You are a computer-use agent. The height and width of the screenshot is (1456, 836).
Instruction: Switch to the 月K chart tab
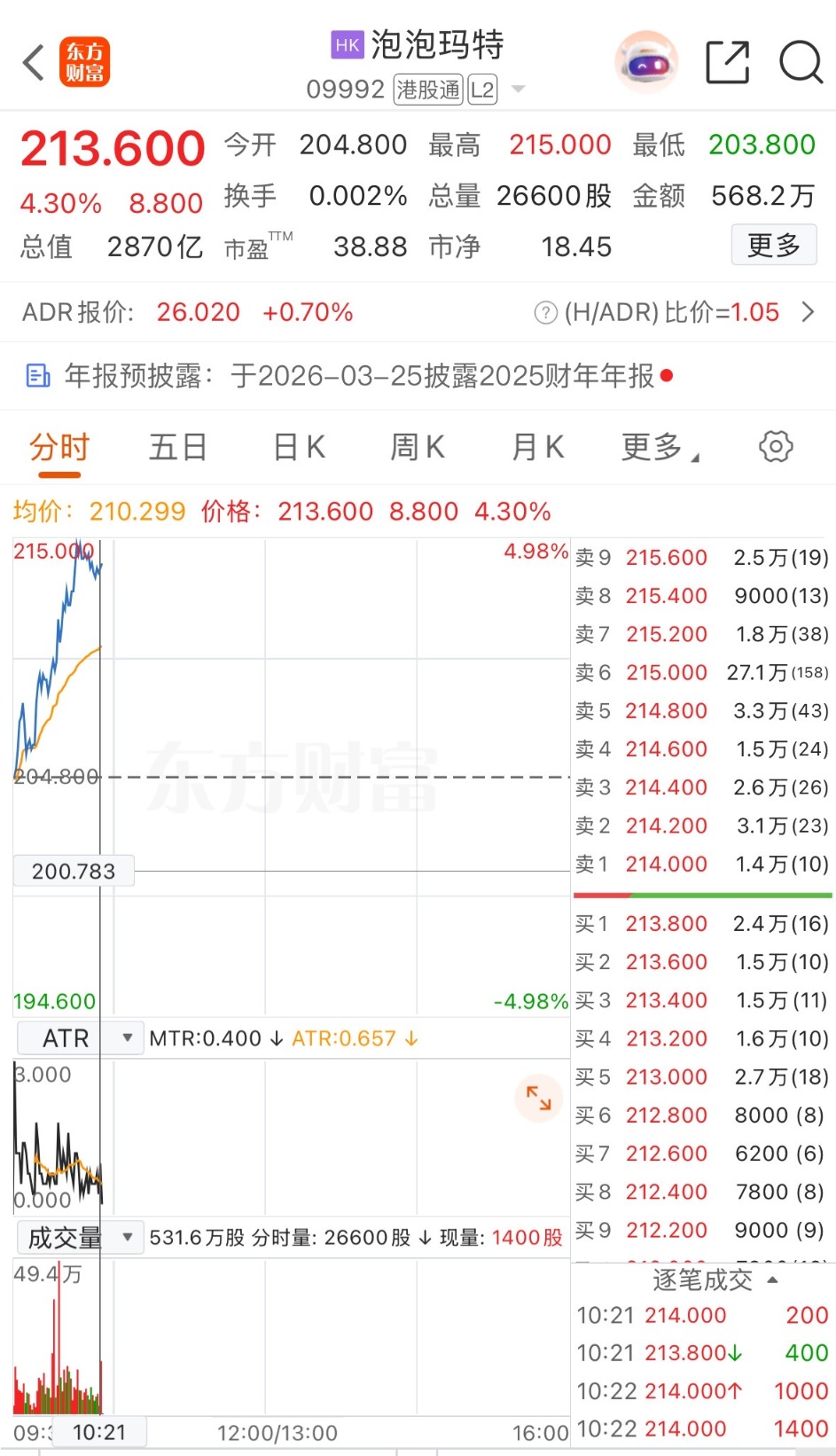point(537,447)
